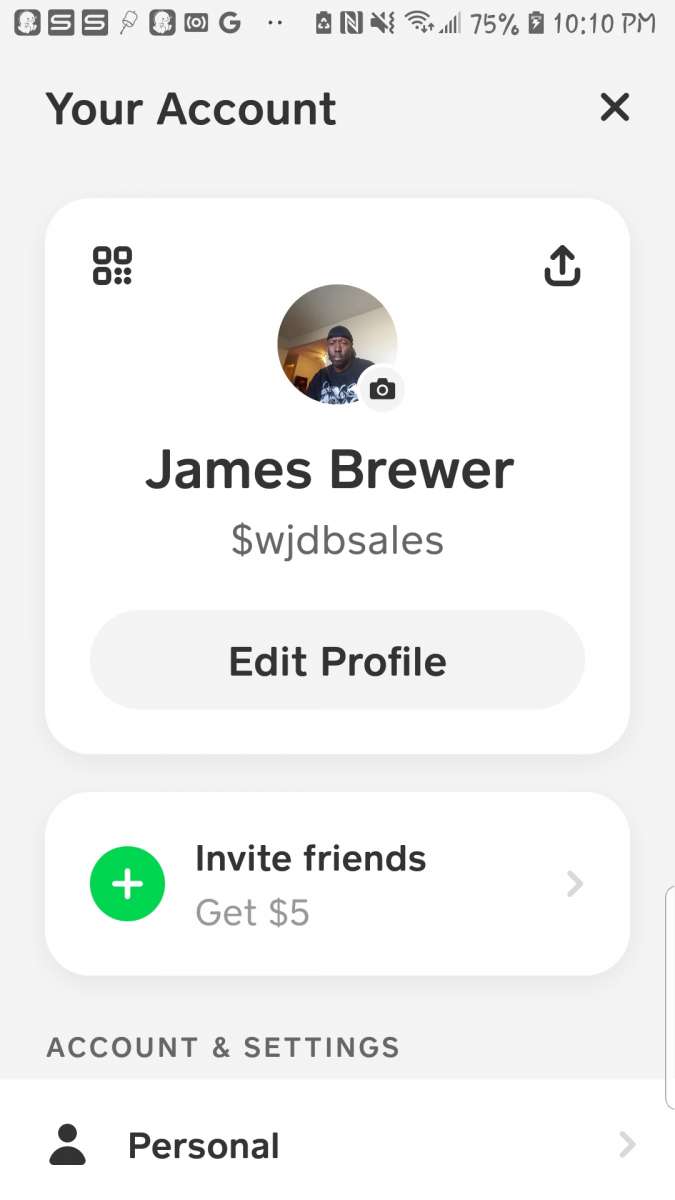Tap the Edit Profile button
Viewport: 675px width, 1200px height.
pos(337,661)
